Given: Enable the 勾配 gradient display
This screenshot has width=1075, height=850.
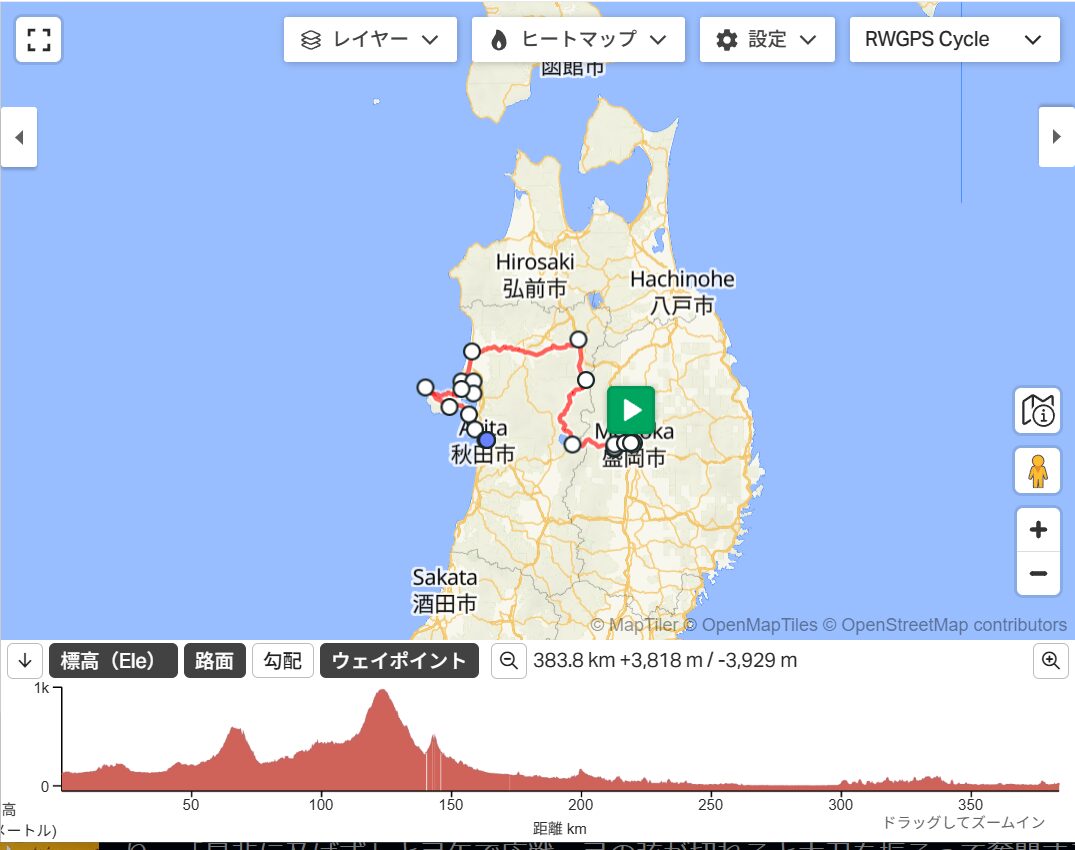Looking at the screenshot, I should pos(283,661).
